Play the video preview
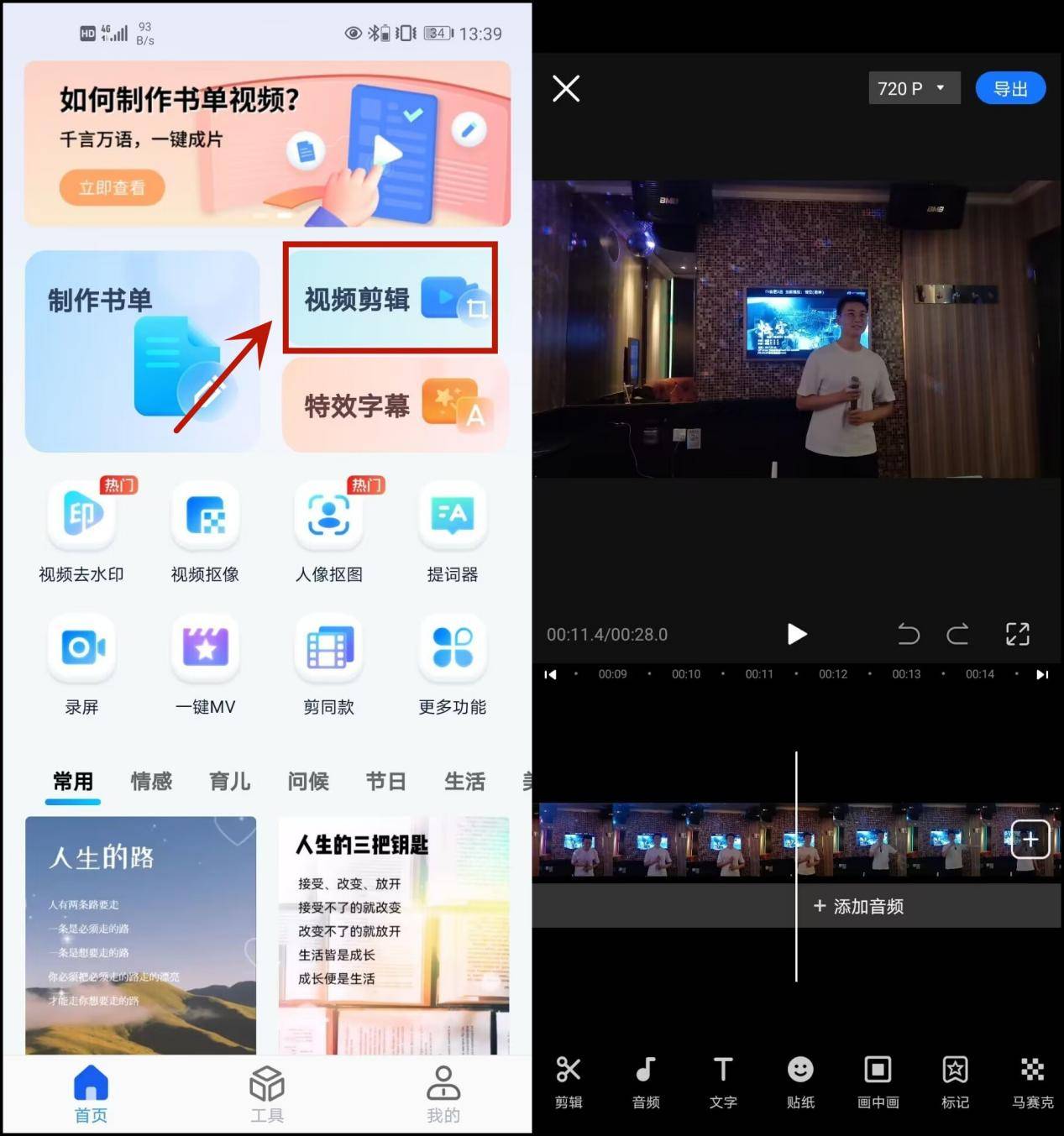 tap(796, 634)
